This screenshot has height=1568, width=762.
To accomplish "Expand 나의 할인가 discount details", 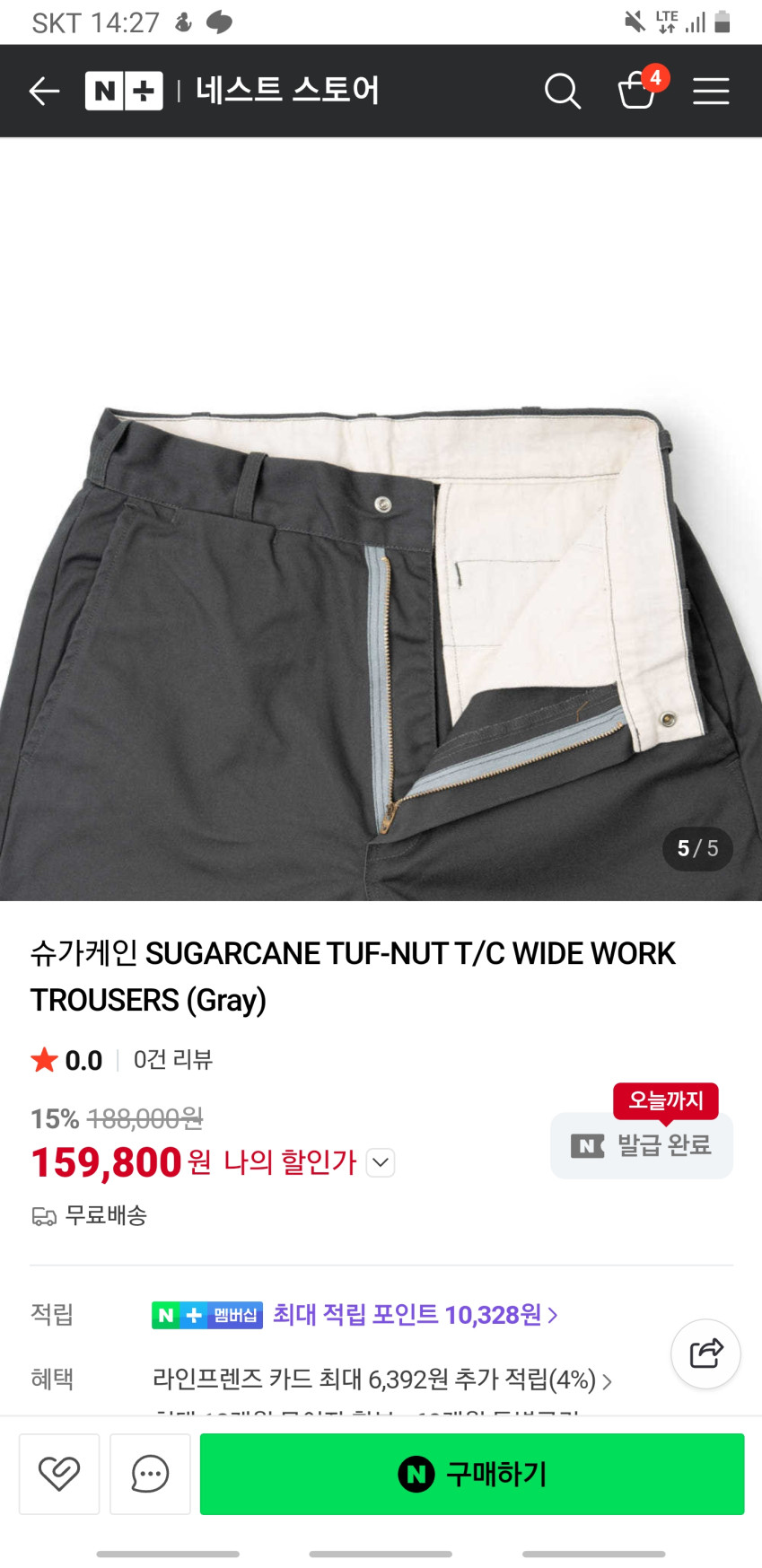I will pos(381,1163).
